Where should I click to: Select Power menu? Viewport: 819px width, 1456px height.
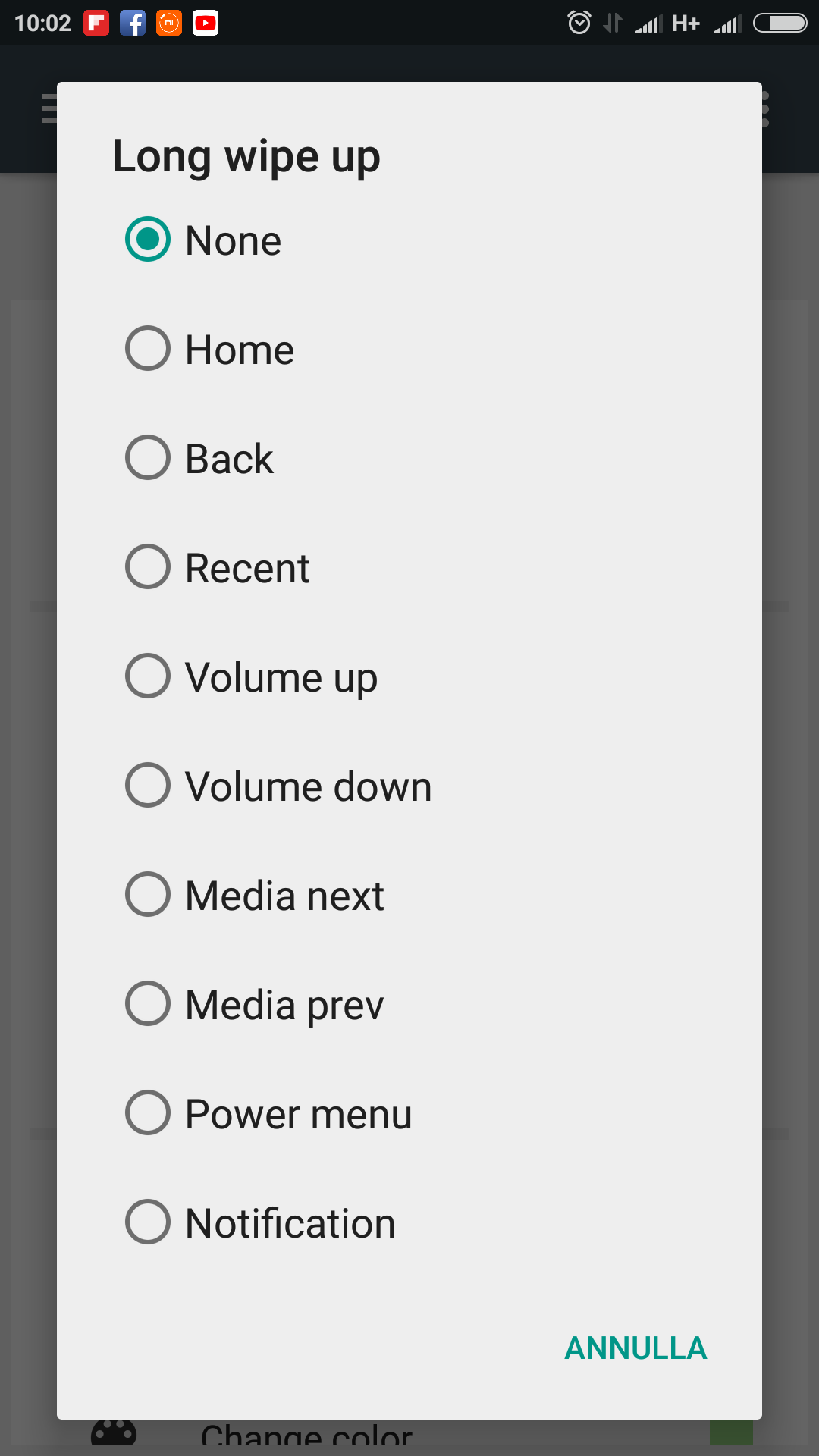coord(409,1113)
